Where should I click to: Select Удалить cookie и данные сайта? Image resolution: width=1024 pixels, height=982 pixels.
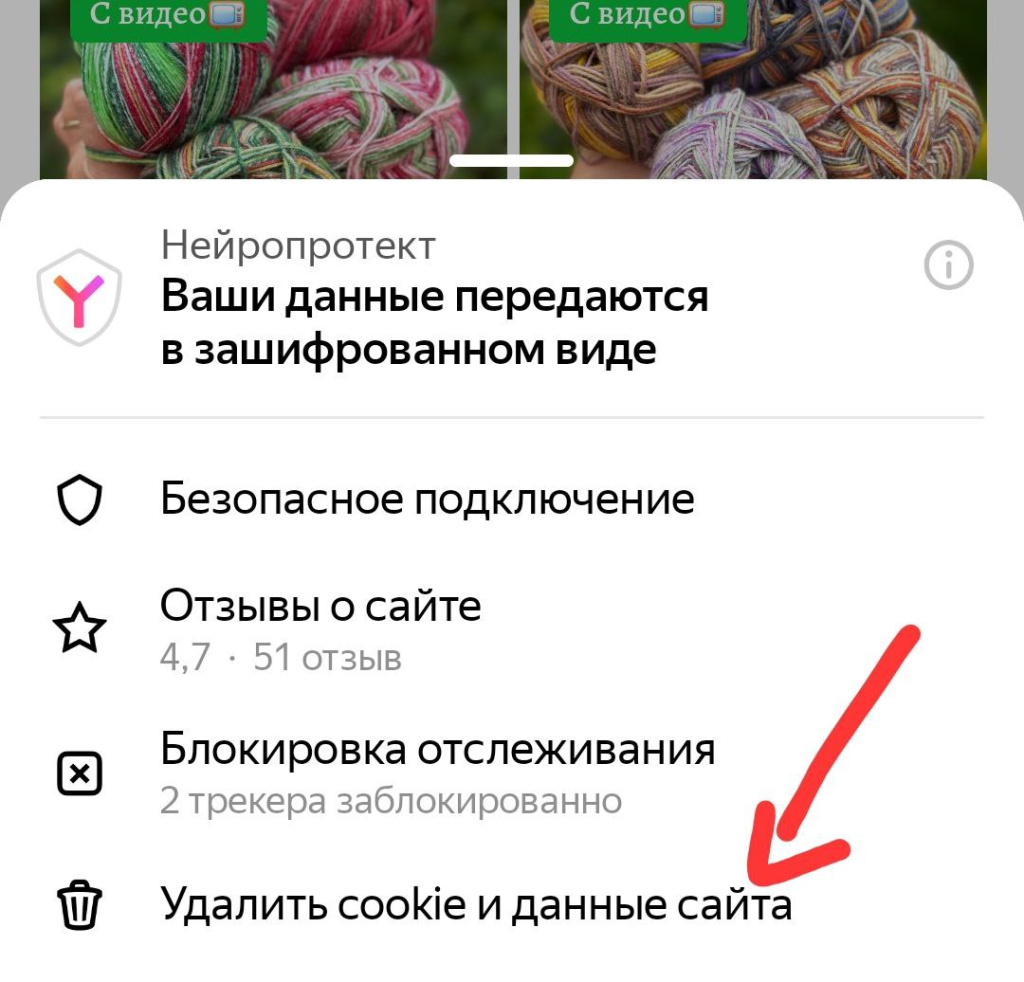coord(476,905)
